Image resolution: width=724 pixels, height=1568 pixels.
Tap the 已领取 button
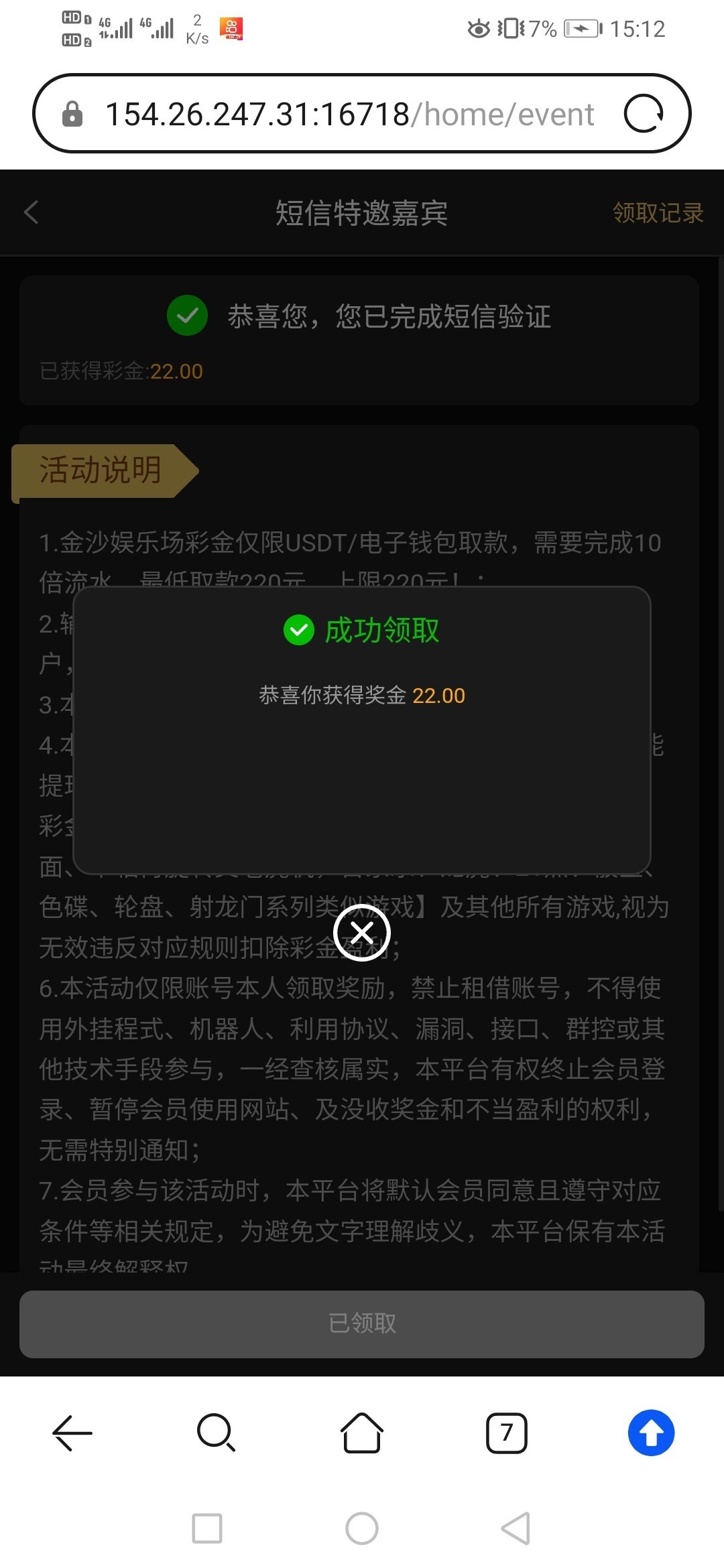pos(362,1323)
